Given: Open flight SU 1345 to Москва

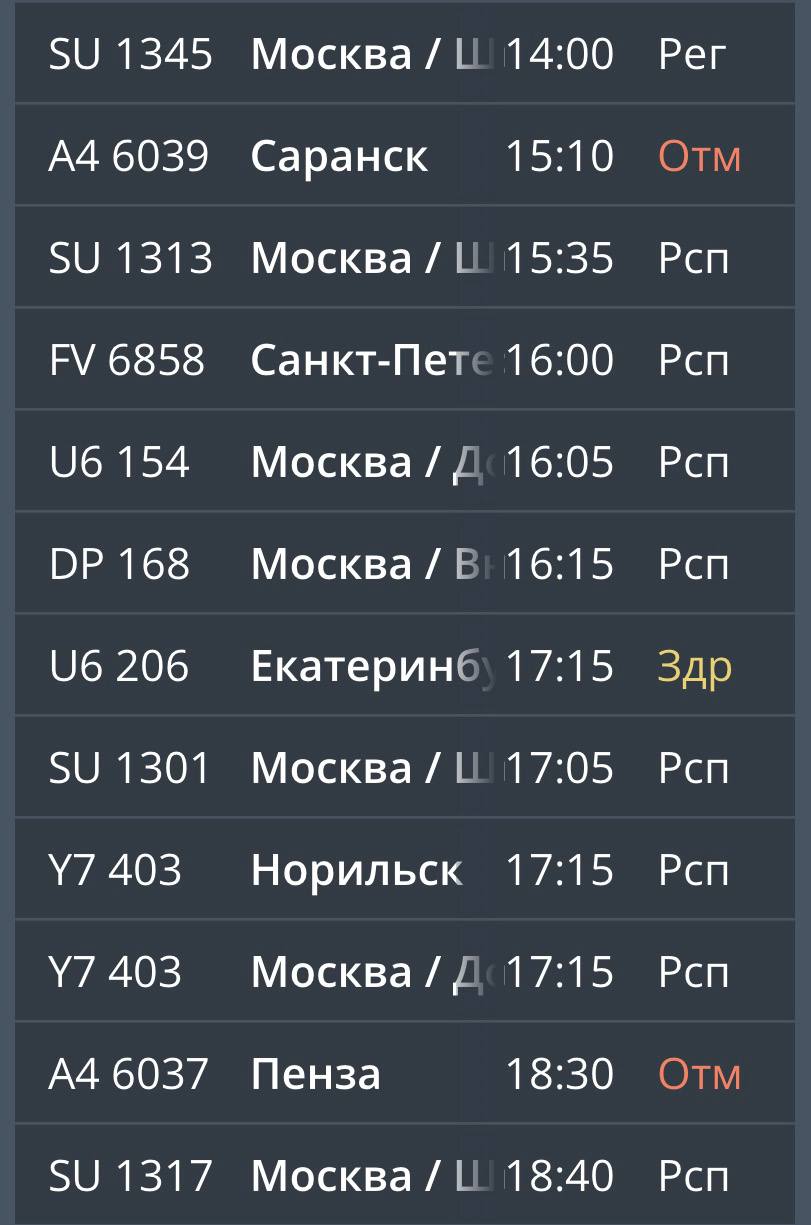Looking at the screenshot, I should (x=405, y=54).
